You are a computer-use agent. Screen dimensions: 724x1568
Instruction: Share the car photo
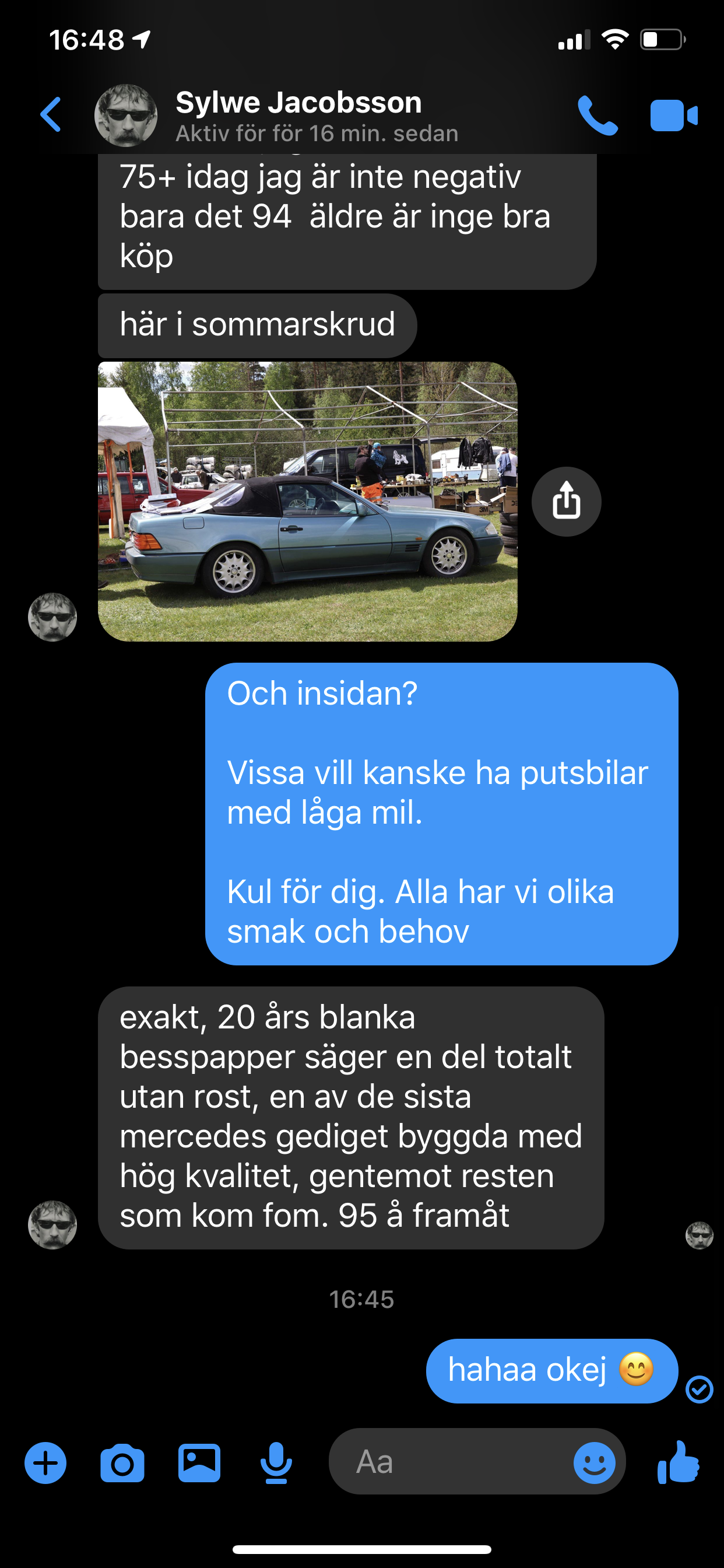566,501
